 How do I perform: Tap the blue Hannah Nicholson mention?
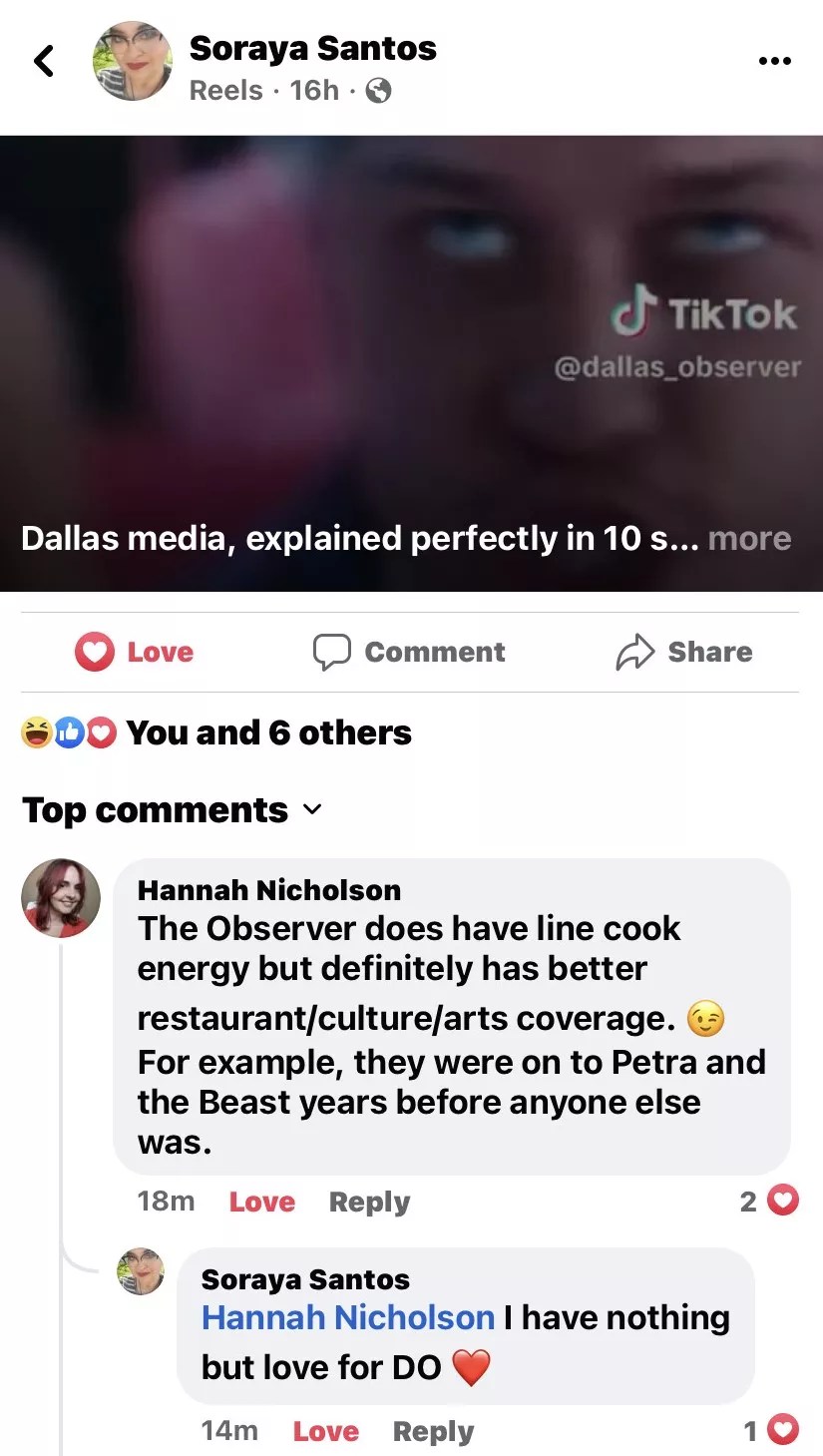pos(347,1317)
